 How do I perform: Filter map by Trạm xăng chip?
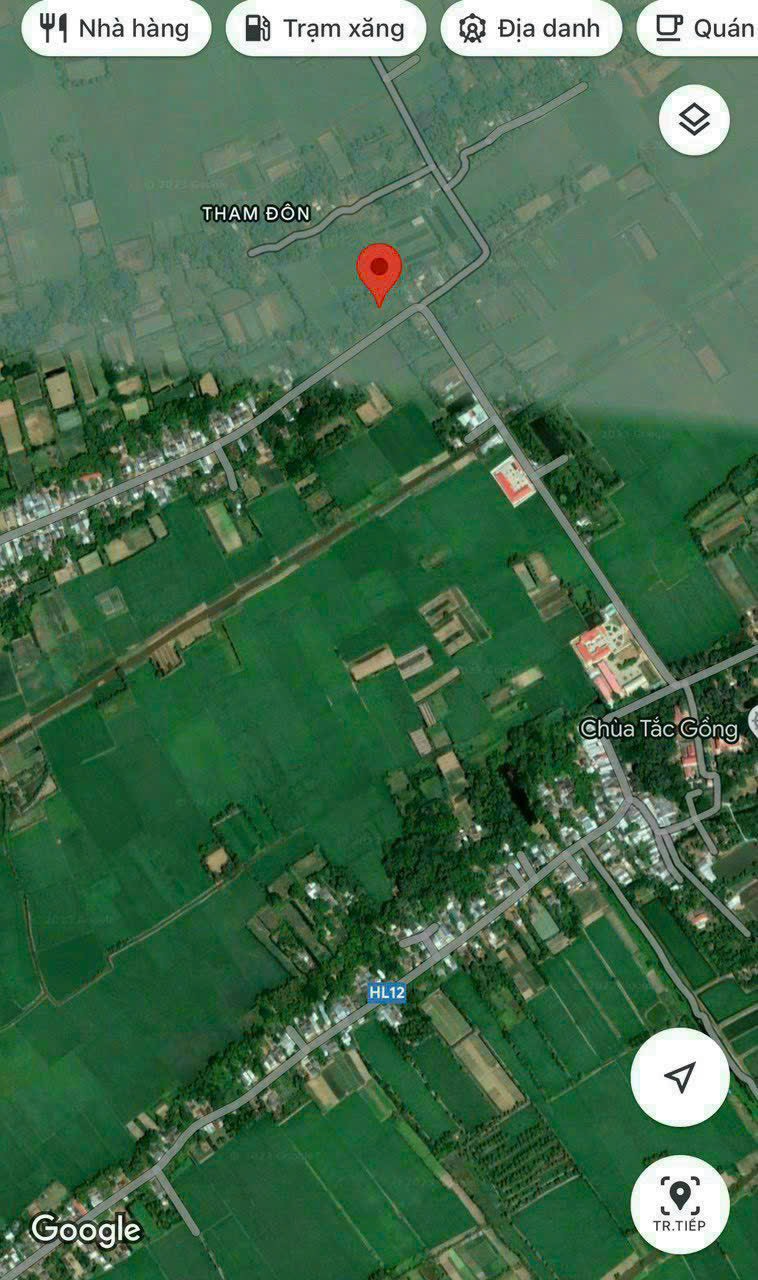[326, 28]
